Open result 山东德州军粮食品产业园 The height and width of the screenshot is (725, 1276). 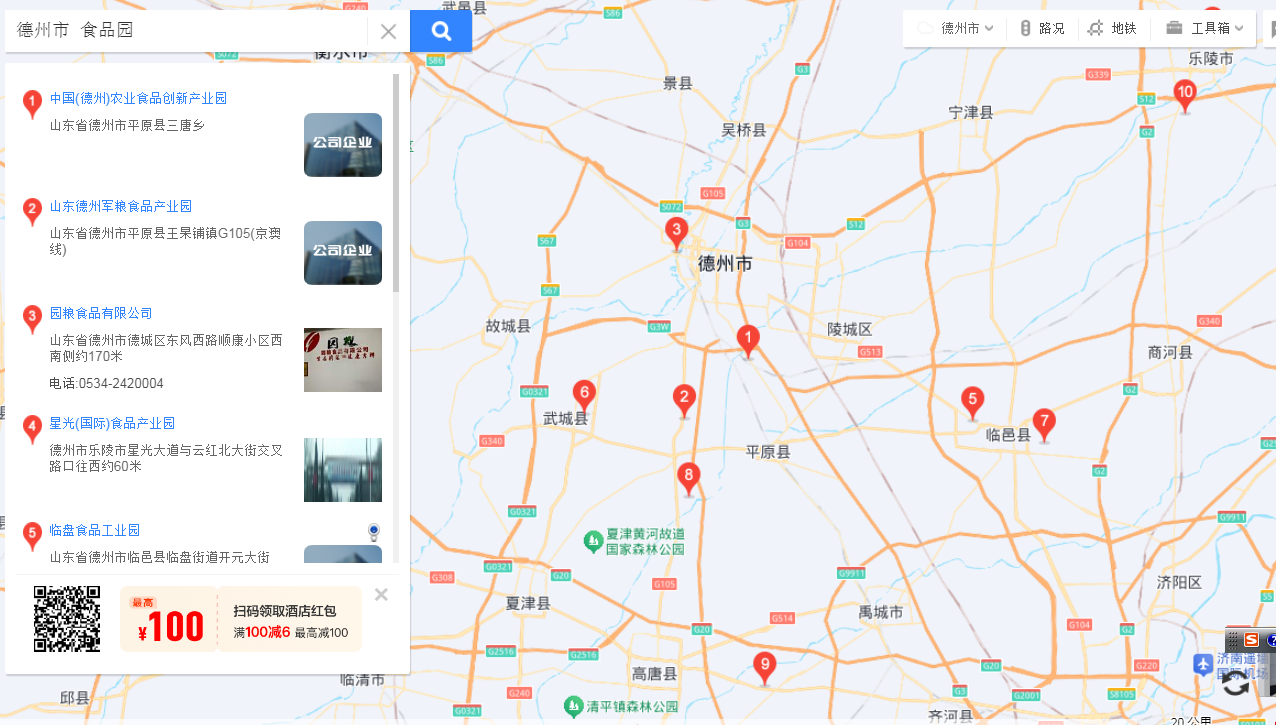coord(121,206)
